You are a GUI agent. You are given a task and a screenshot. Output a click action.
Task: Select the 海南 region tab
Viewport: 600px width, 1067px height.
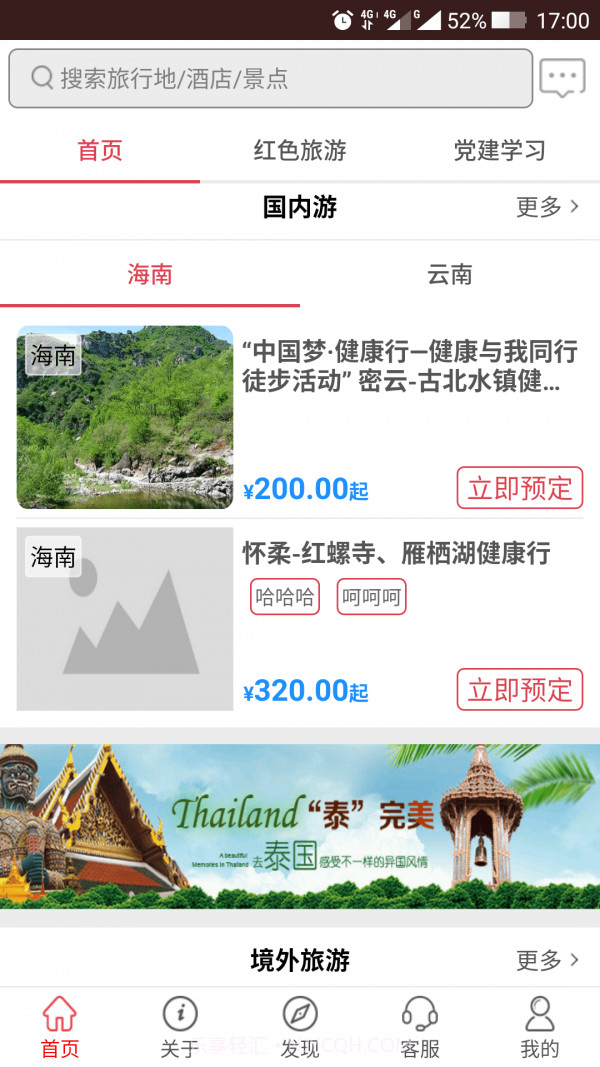[150, 274]
